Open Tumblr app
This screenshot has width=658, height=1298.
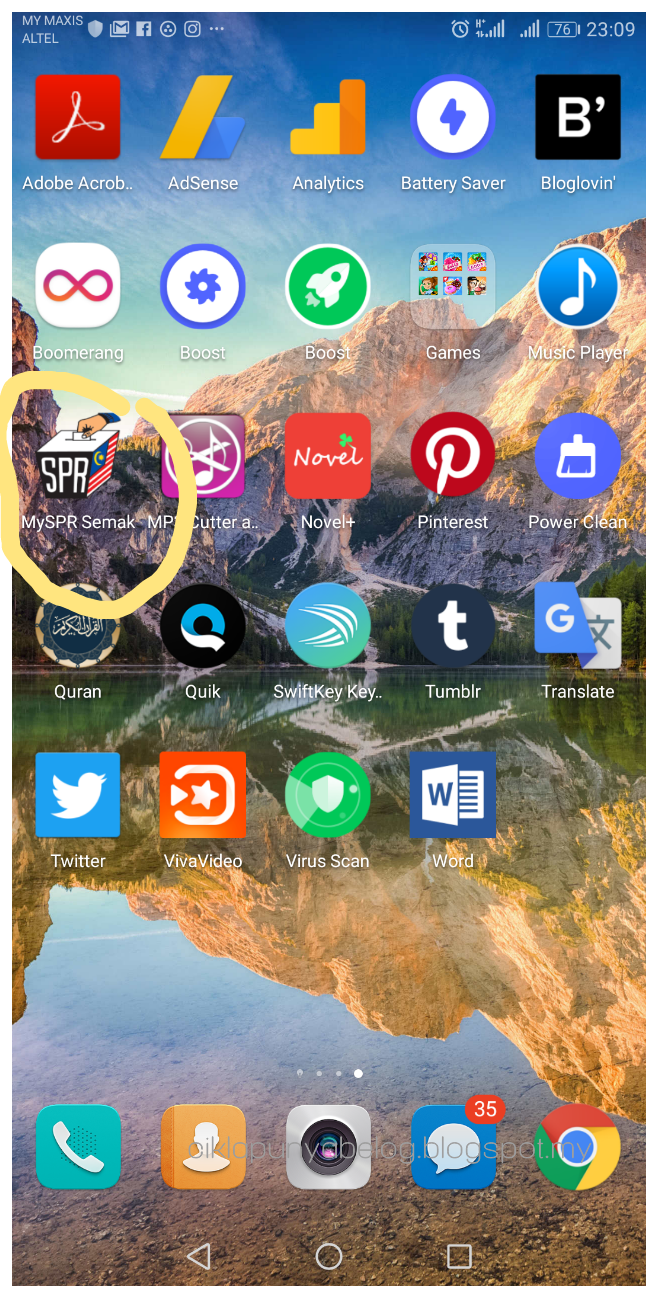point(453,626)
